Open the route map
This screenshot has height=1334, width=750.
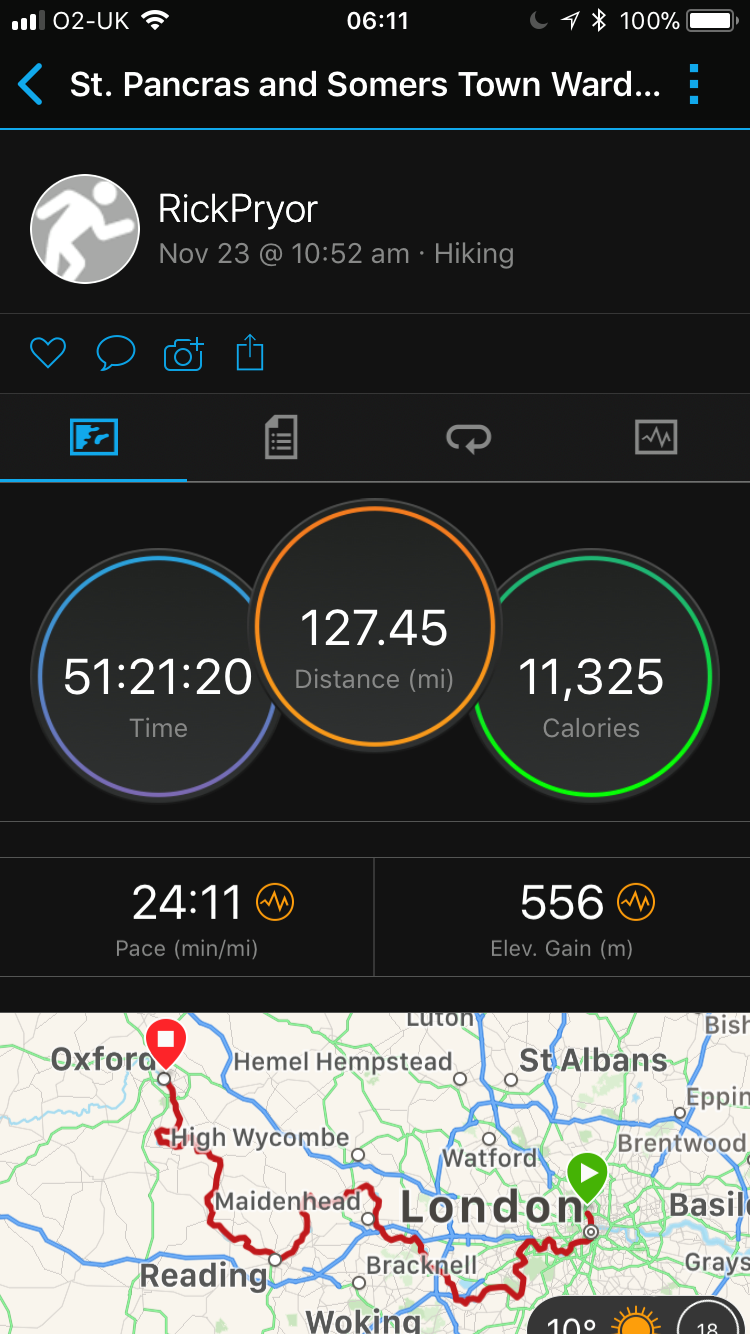(x=375, y=1172)
